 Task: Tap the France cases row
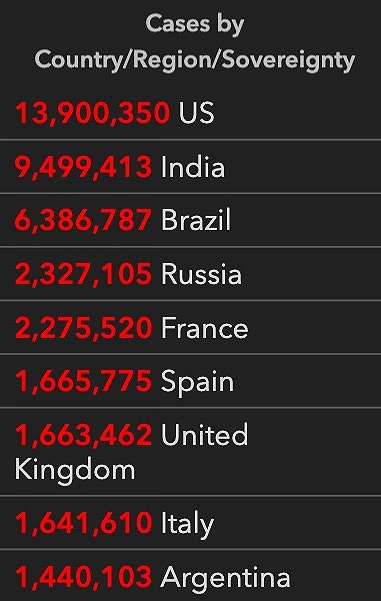[190, 328]
